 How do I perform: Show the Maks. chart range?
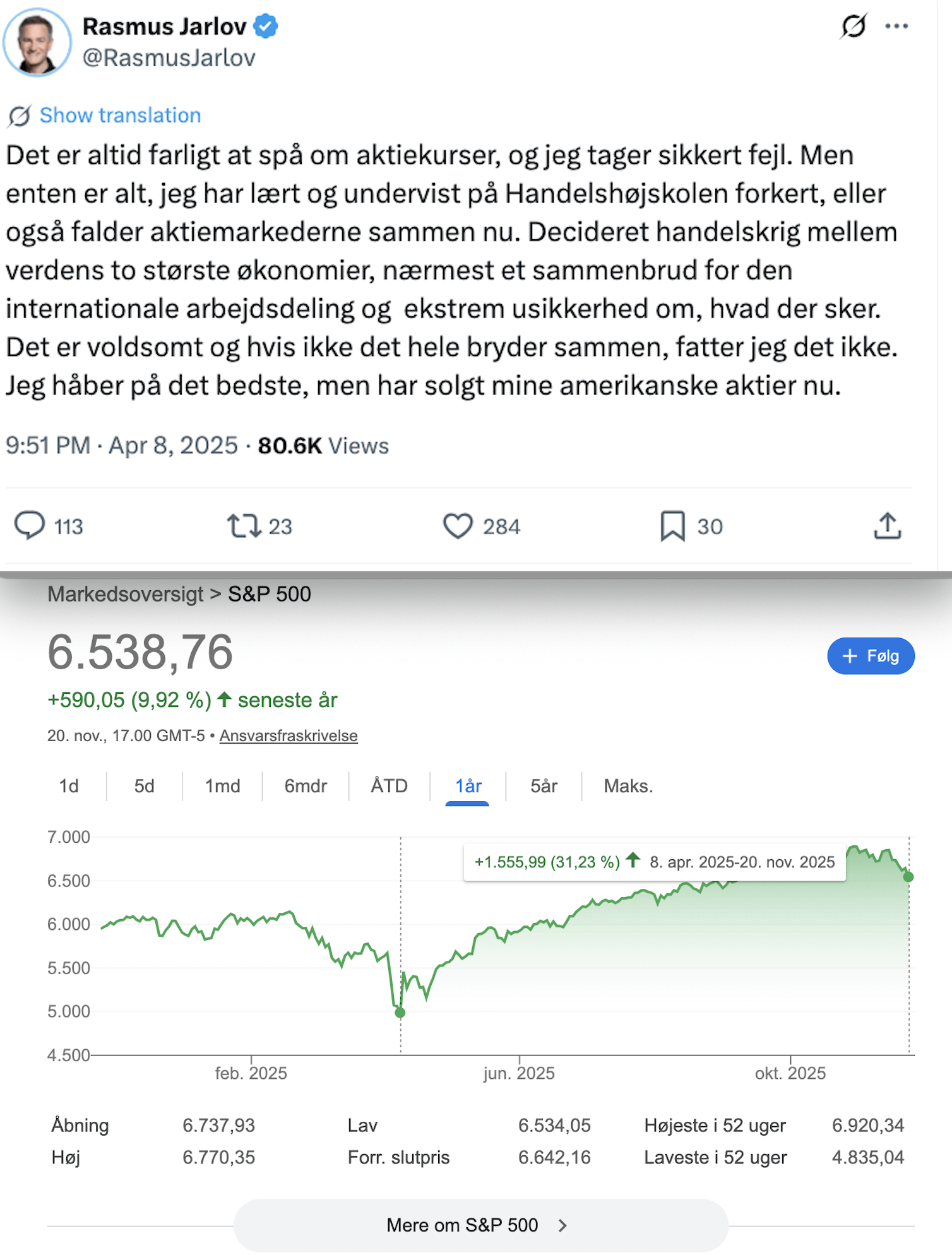(628, 786)
